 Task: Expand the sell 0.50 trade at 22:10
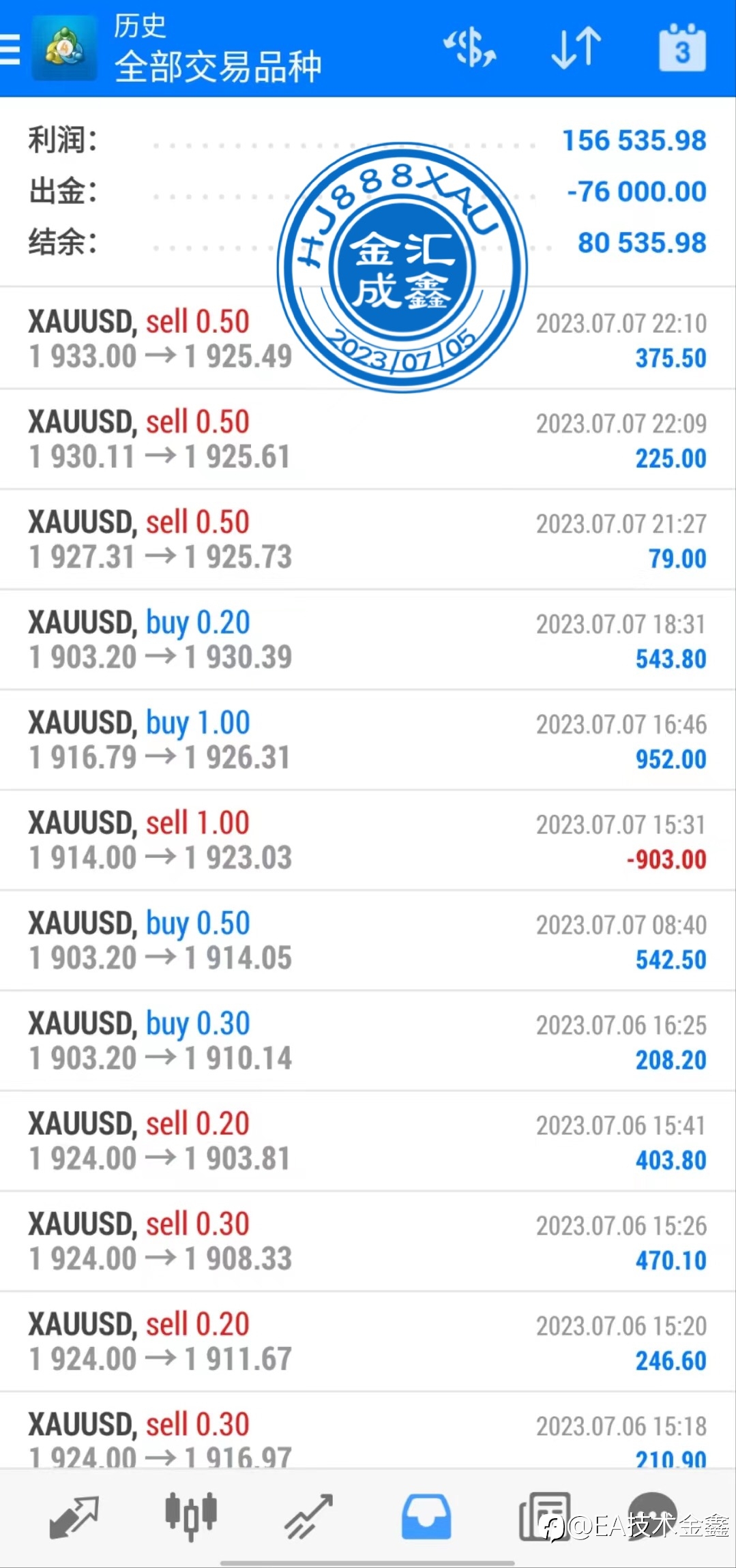click(x=368, y=339)
